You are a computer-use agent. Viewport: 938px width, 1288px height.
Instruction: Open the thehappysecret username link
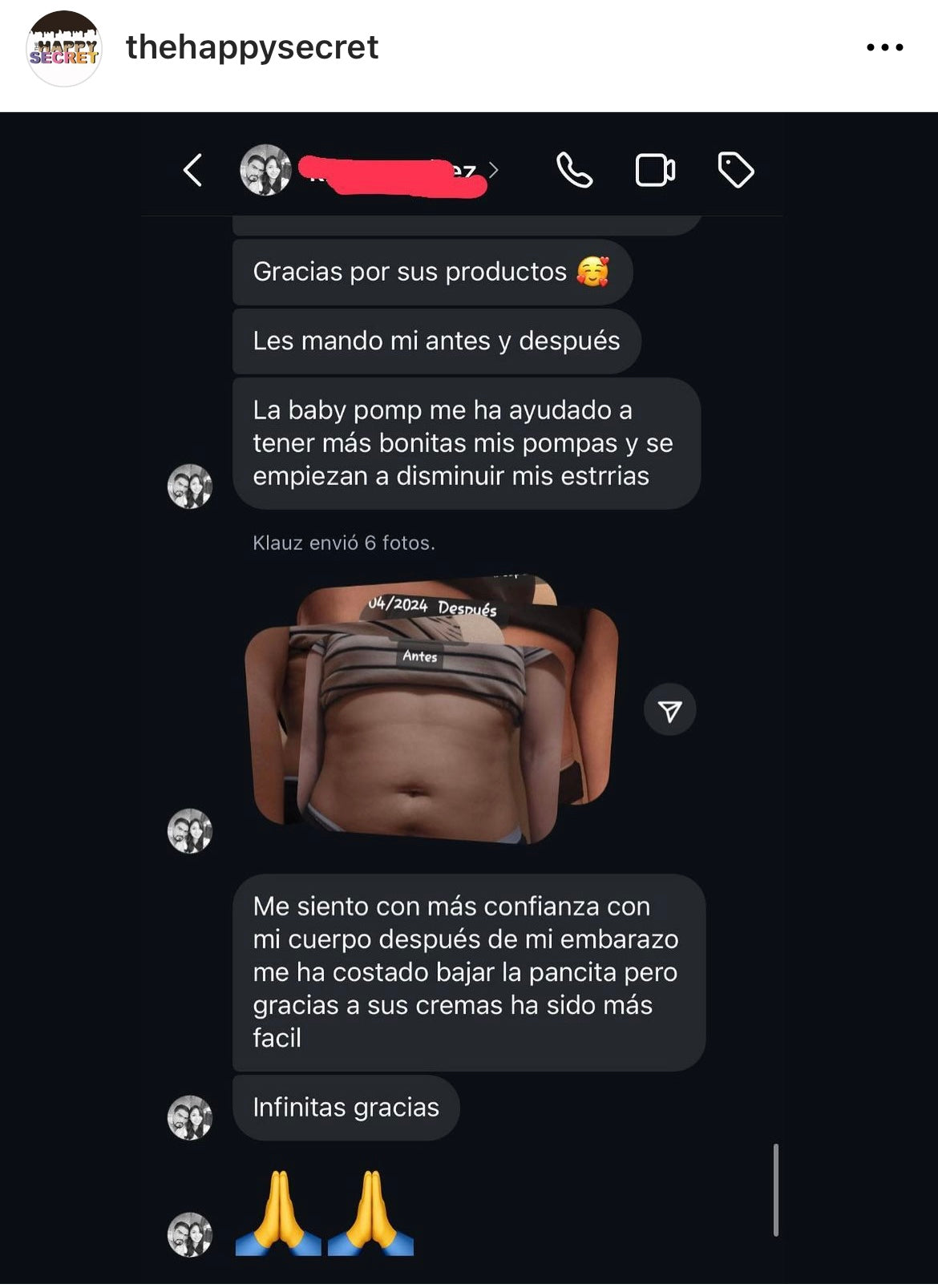point(252,47)
